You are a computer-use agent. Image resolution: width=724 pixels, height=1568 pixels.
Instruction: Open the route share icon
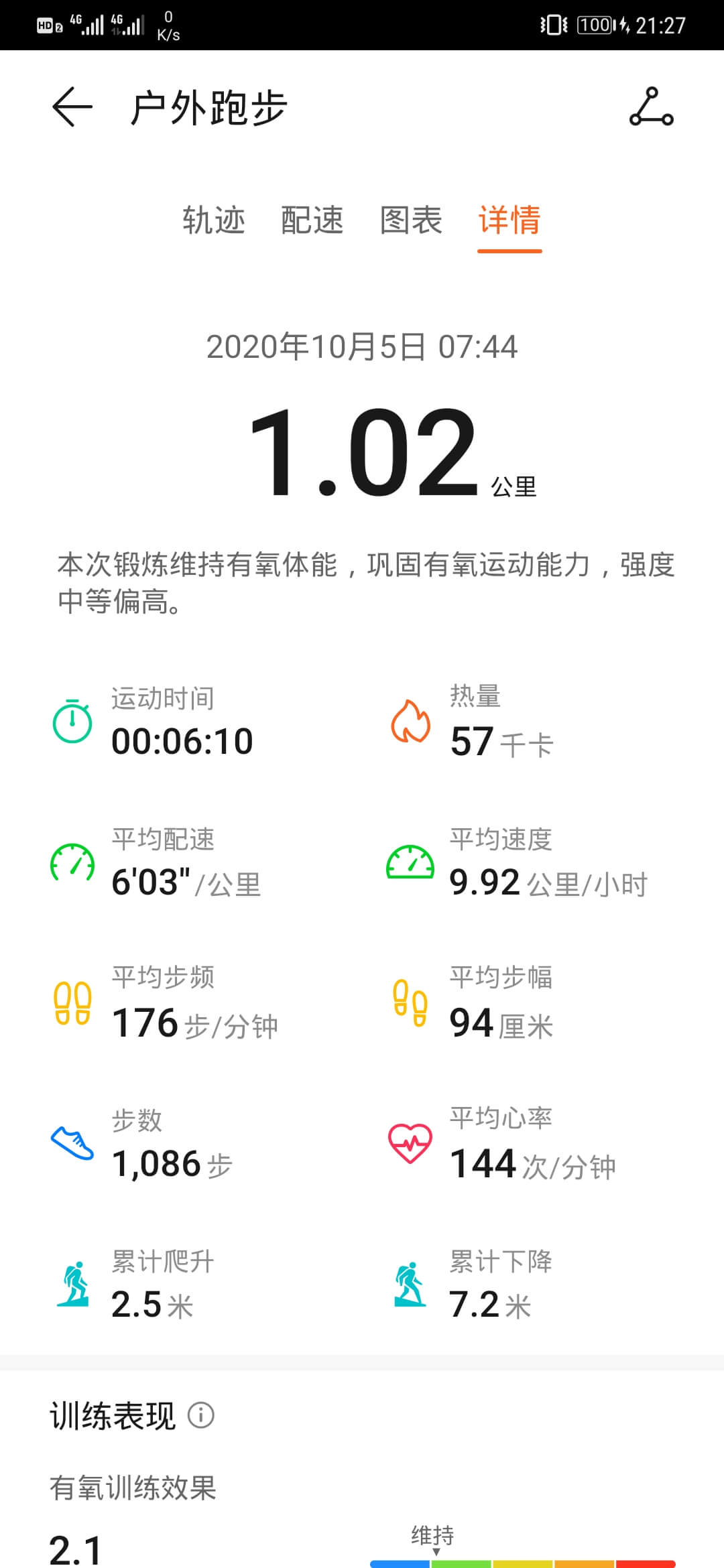(652, 107)
